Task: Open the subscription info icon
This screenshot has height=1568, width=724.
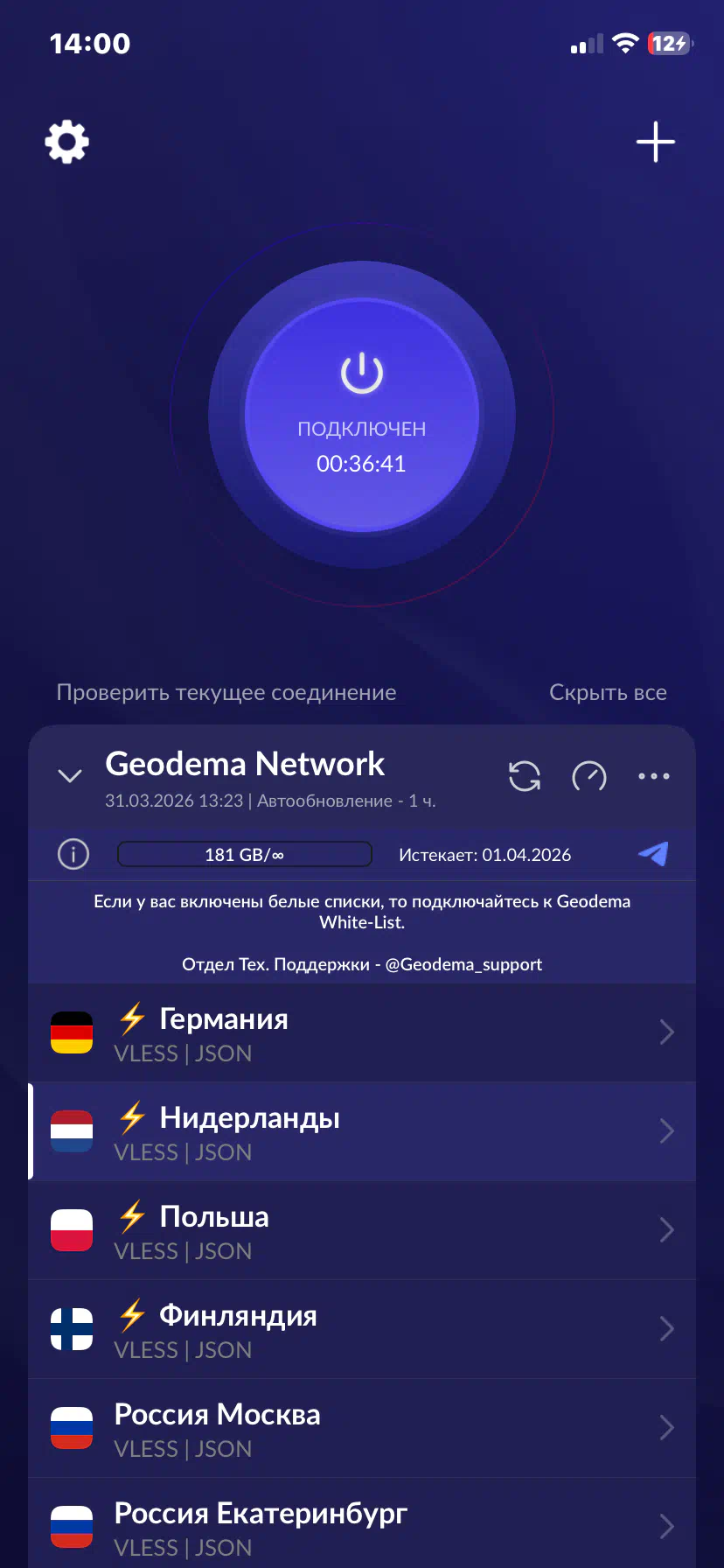Action: 73,854
